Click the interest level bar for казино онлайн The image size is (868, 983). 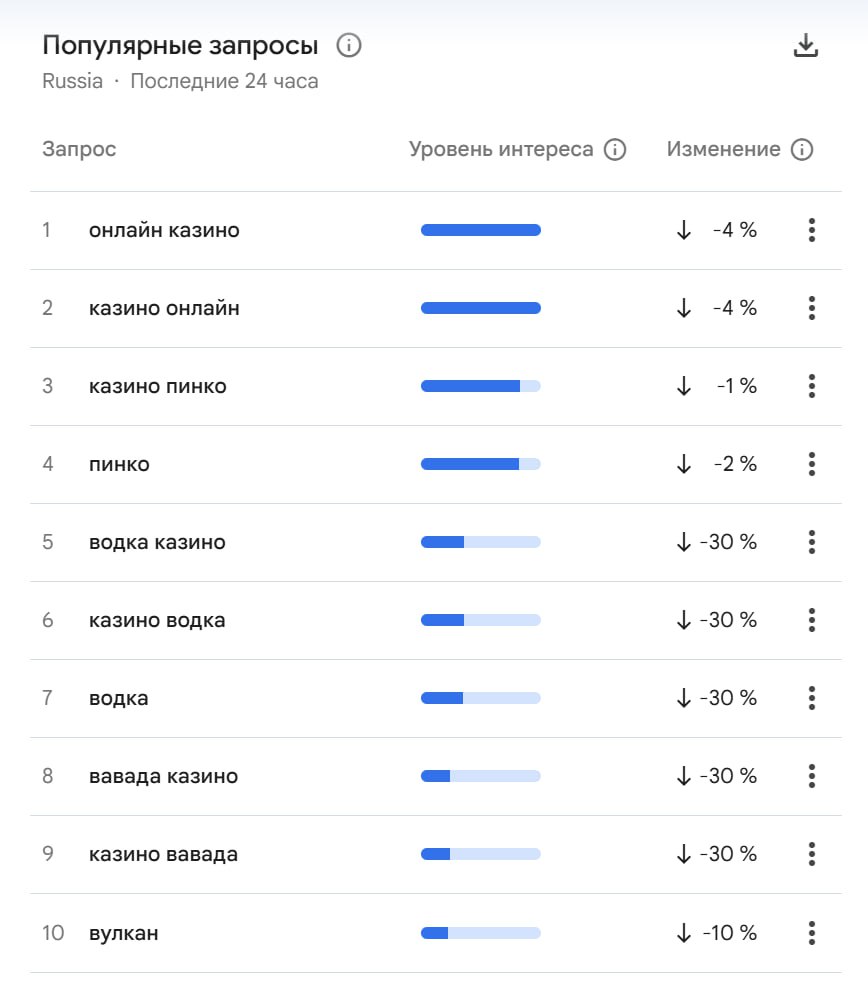click(x=481, y=308)
